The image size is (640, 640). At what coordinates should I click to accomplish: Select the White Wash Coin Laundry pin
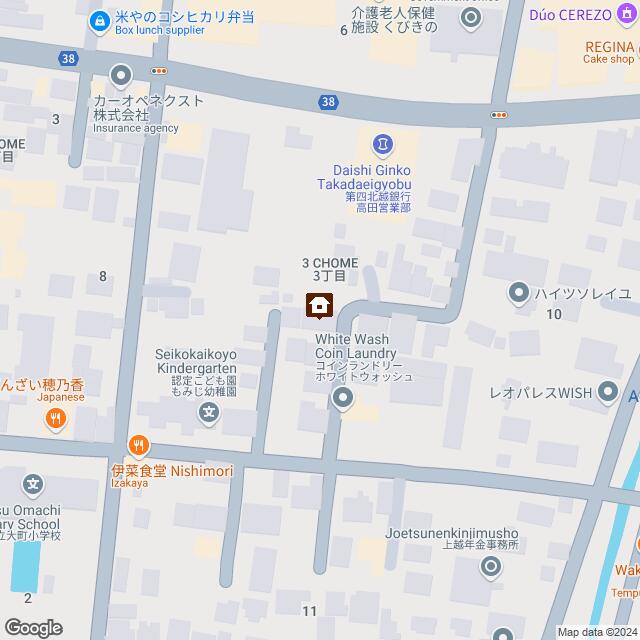click(343, 400)
